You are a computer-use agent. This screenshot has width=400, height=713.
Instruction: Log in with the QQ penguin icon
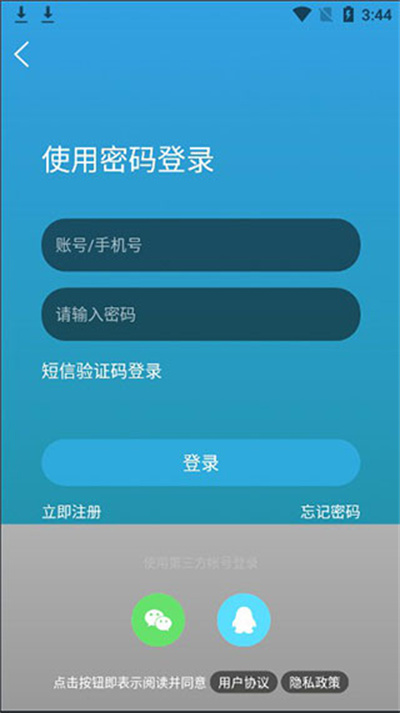coord(244,620)
